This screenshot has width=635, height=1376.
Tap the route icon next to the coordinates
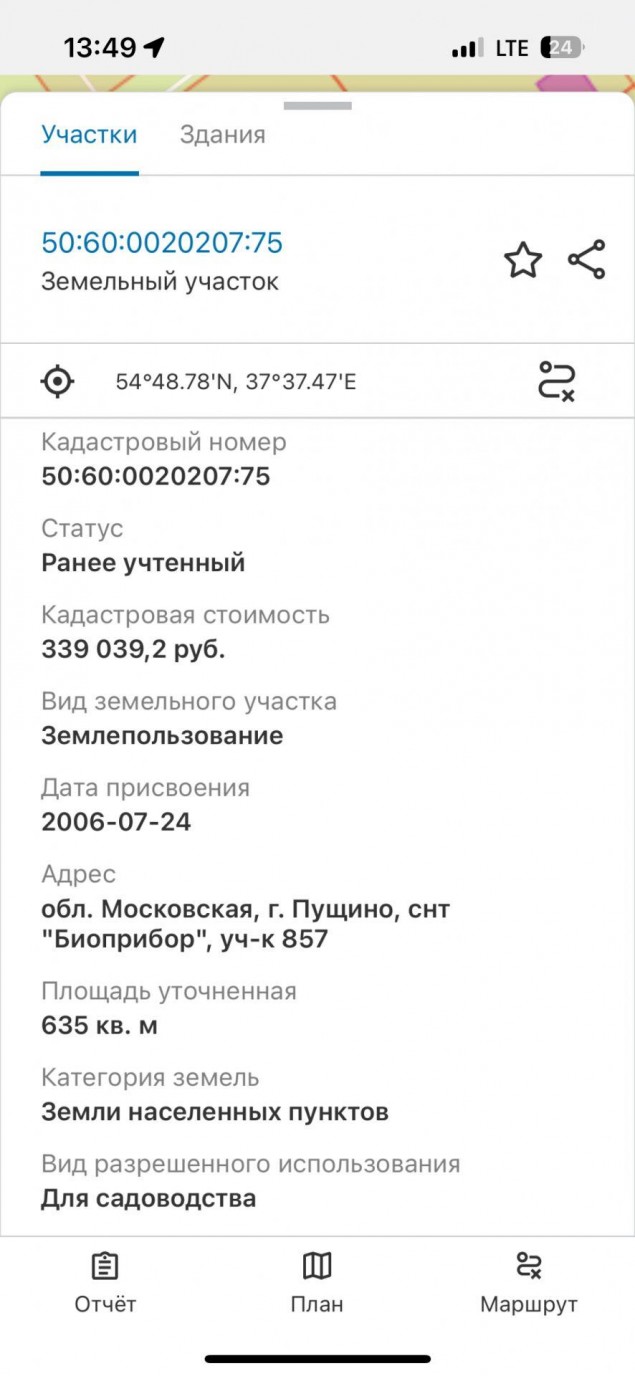tap(557, 381)
